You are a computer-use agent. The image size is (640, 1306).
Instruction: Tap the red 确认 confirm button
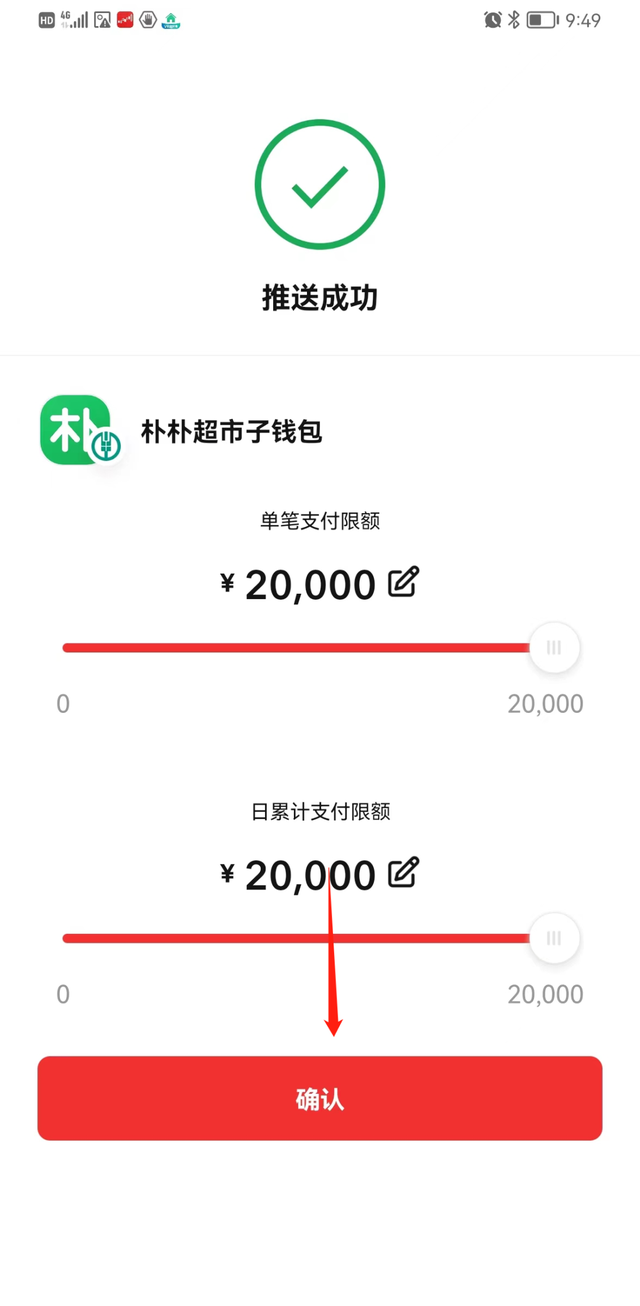pos(320,1098)
